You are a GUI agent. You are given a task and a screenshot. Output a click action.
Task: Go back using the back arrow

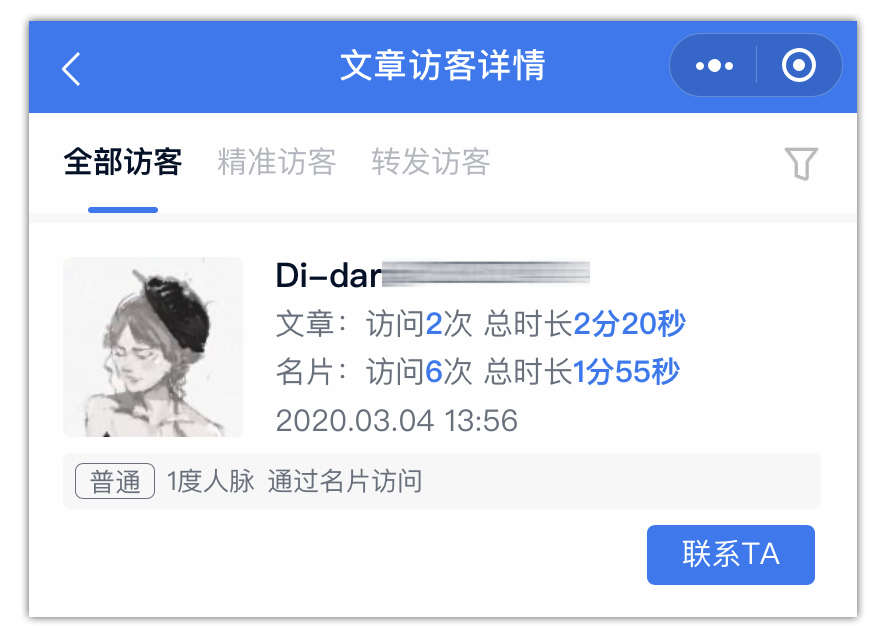(71, 69)
